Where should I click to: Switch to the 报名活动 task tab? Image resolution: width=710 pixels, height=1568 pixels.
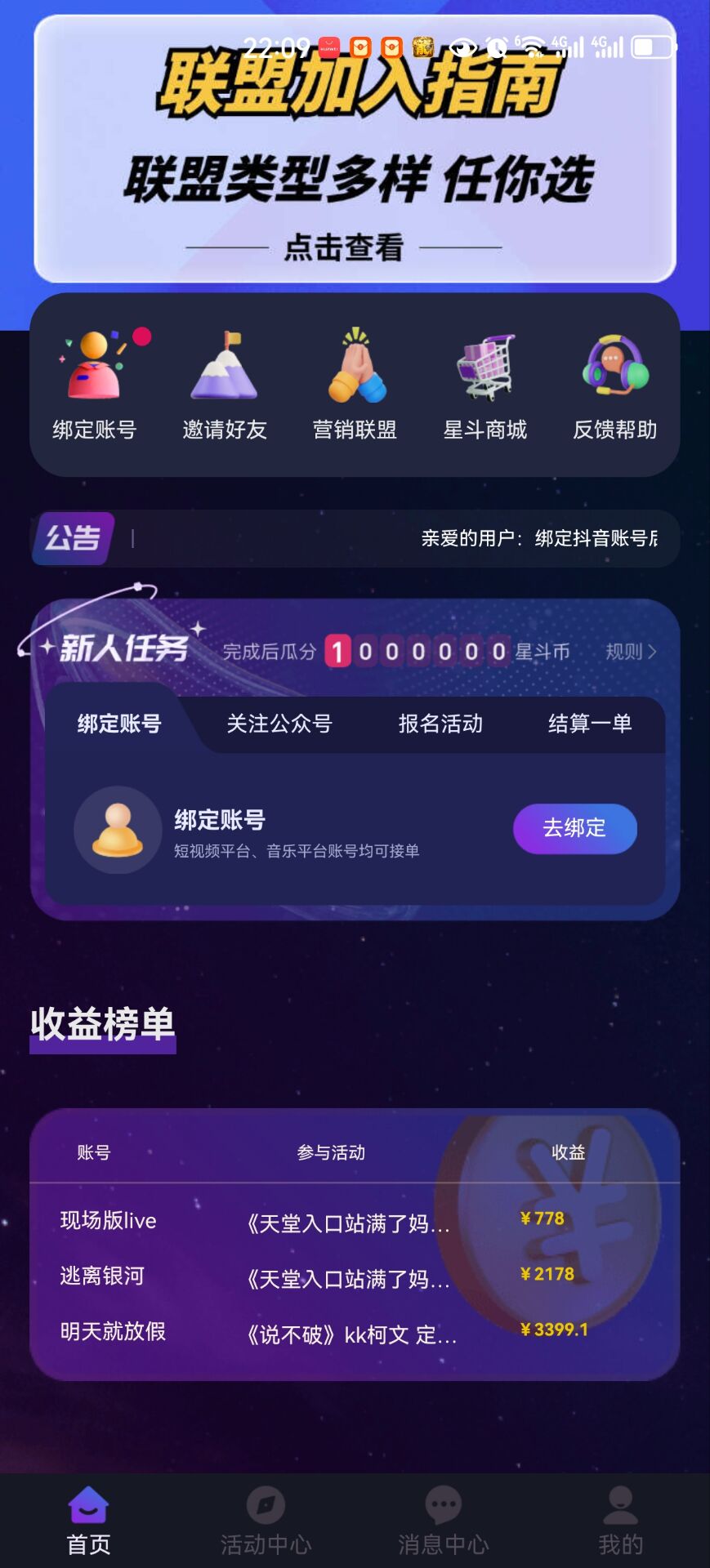[x=438, y=724]
